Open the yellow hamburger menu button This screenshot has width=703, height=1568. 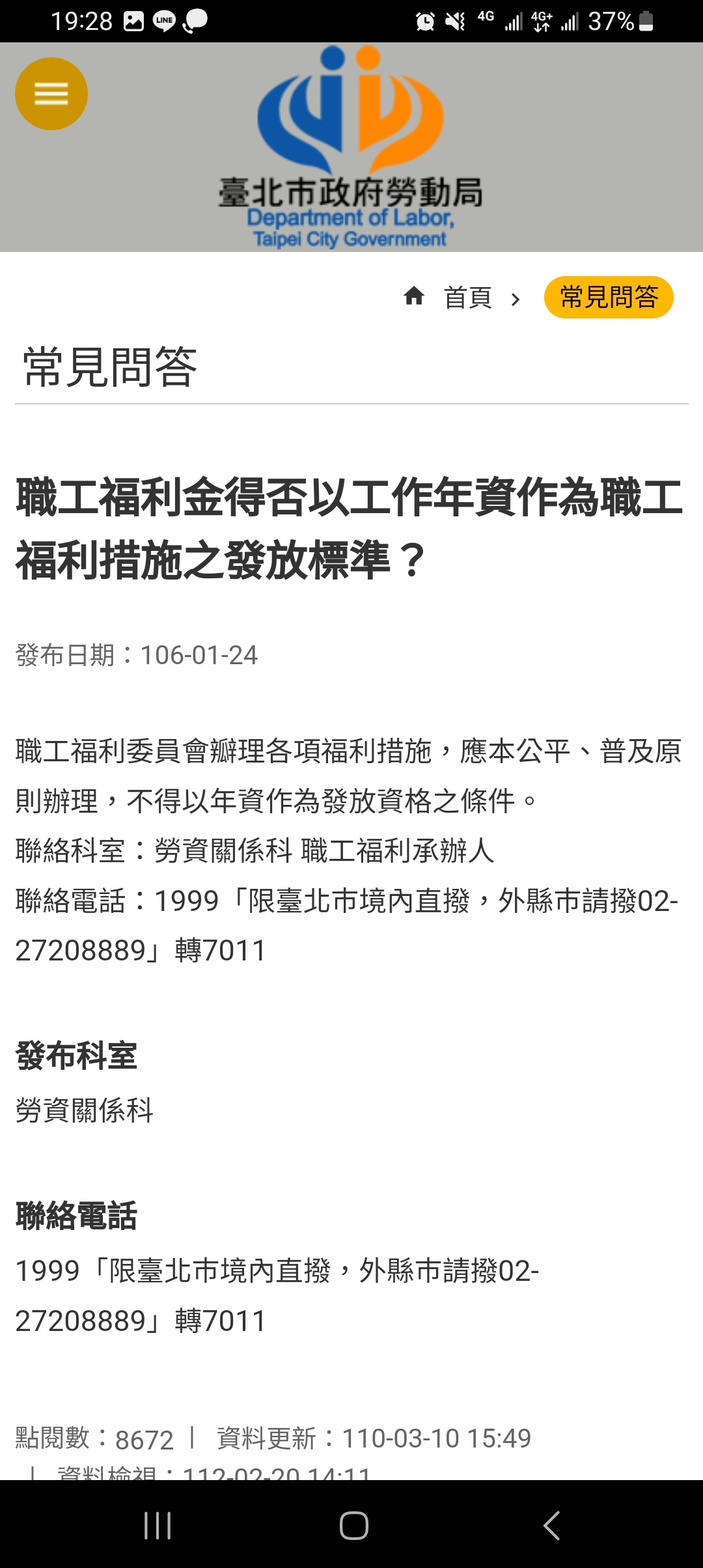(51, 94)
